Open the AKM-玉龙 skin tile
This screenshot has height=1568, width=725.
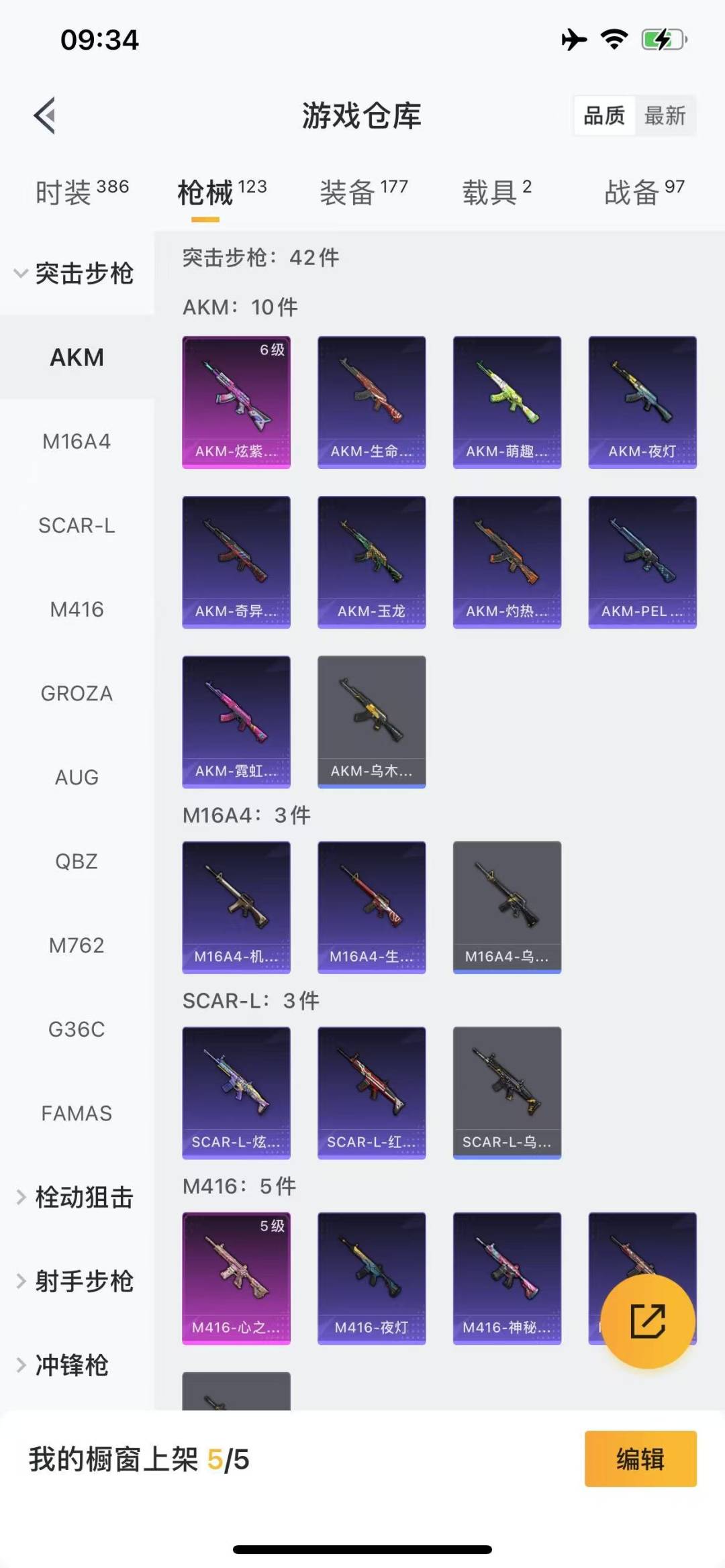(x=371, y=561)
